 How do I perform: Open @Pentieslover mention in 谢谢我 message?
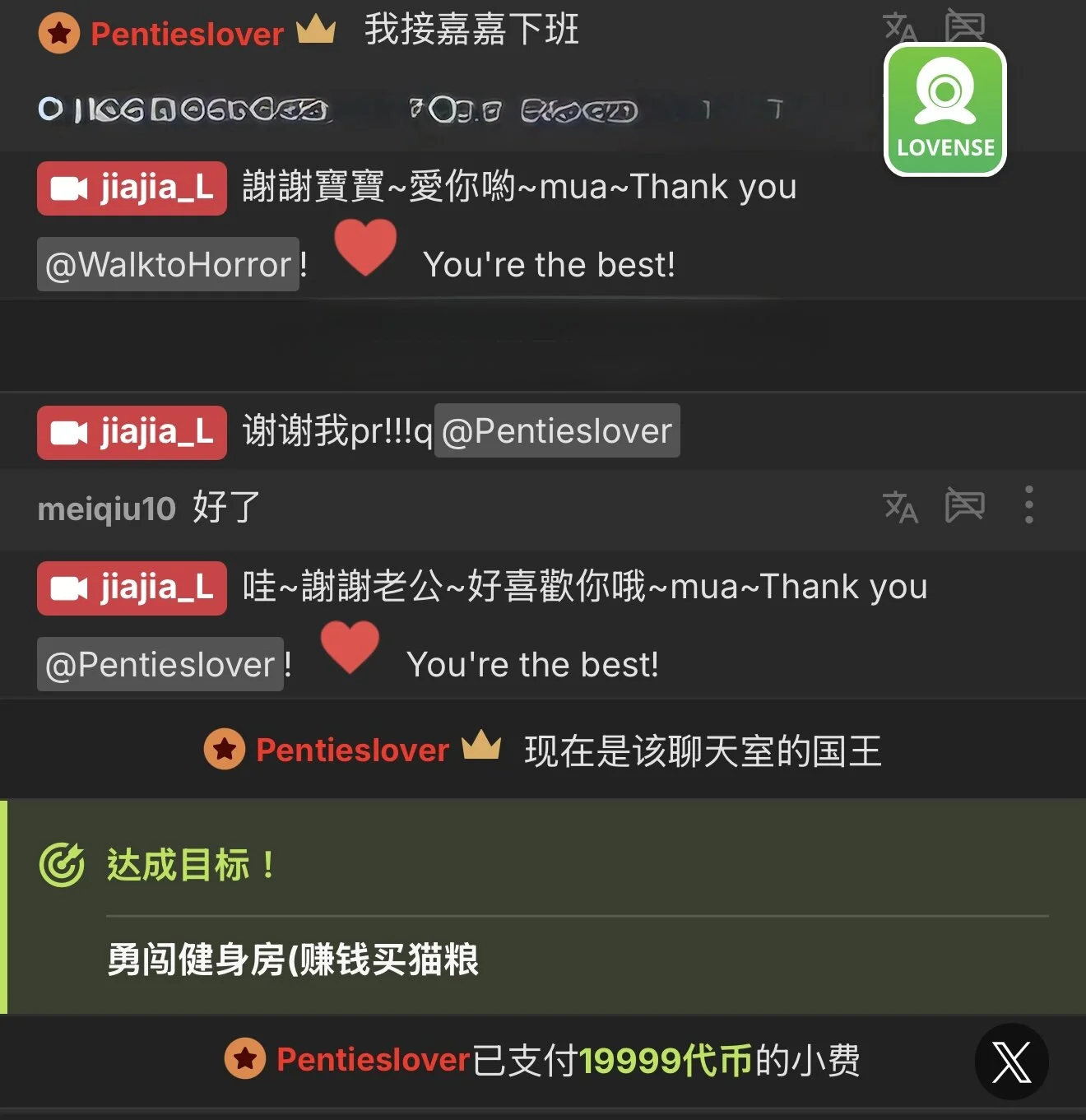pyautogui.click(x=557, y=430)
